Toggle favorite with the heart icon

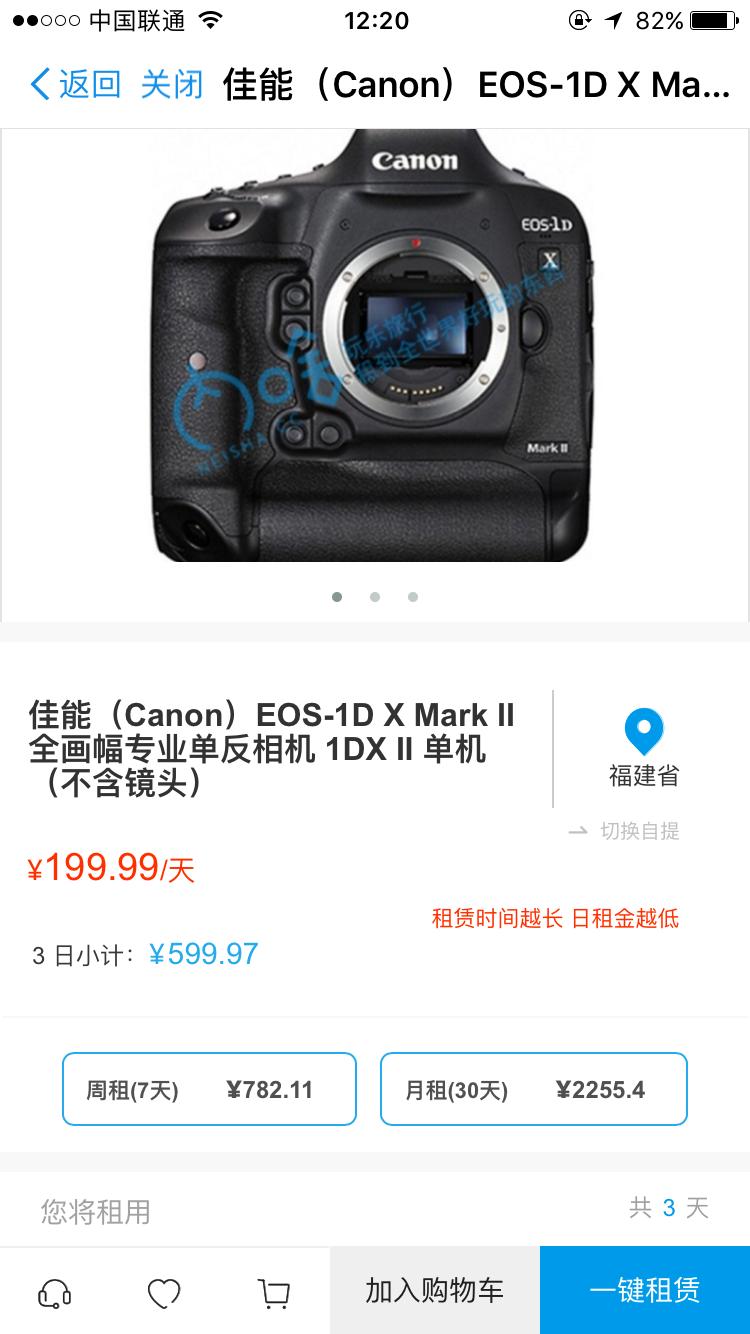[x=164, y=1290]
